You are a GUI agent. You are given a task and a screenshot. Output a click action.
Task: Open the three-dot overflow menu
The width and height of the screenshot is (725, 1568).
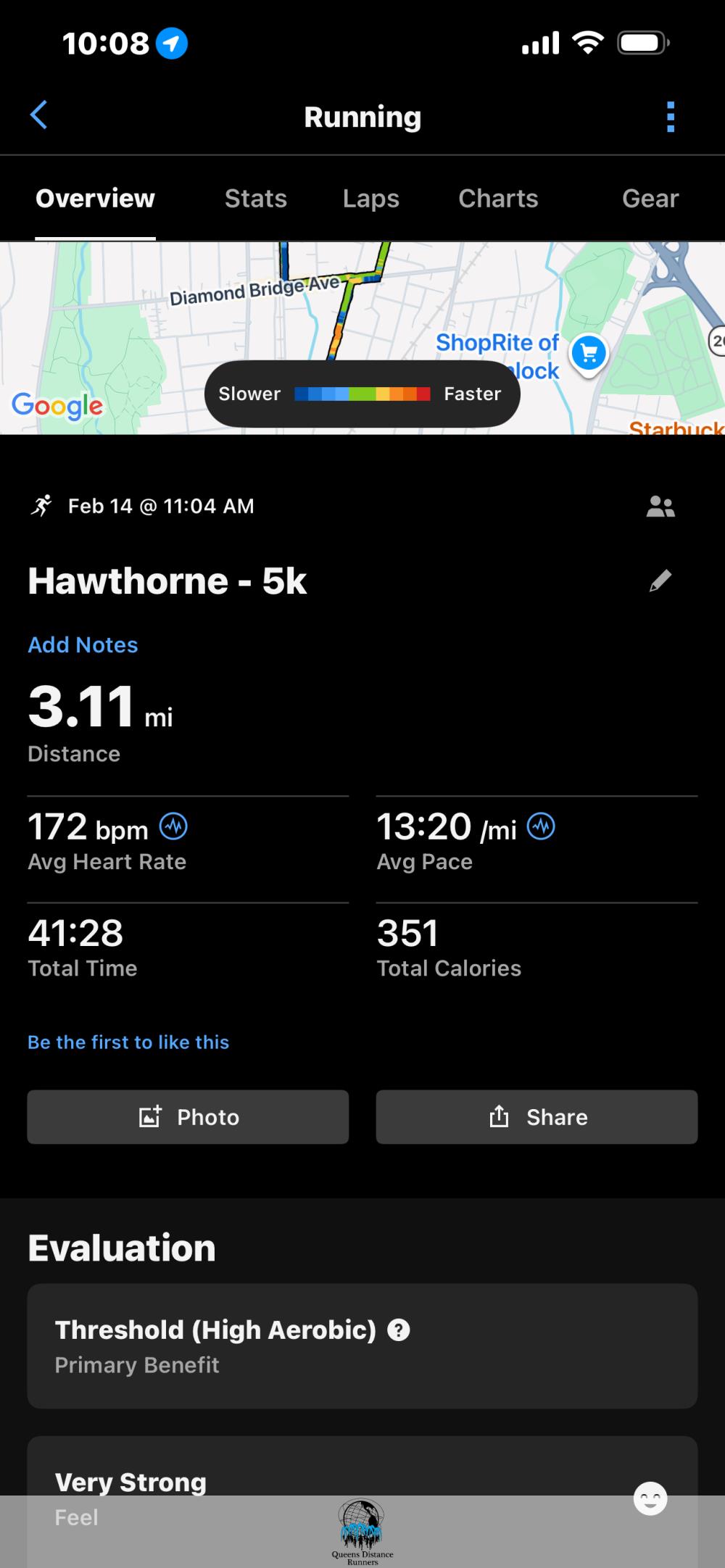pyautogui.click(x=670, y=117)
